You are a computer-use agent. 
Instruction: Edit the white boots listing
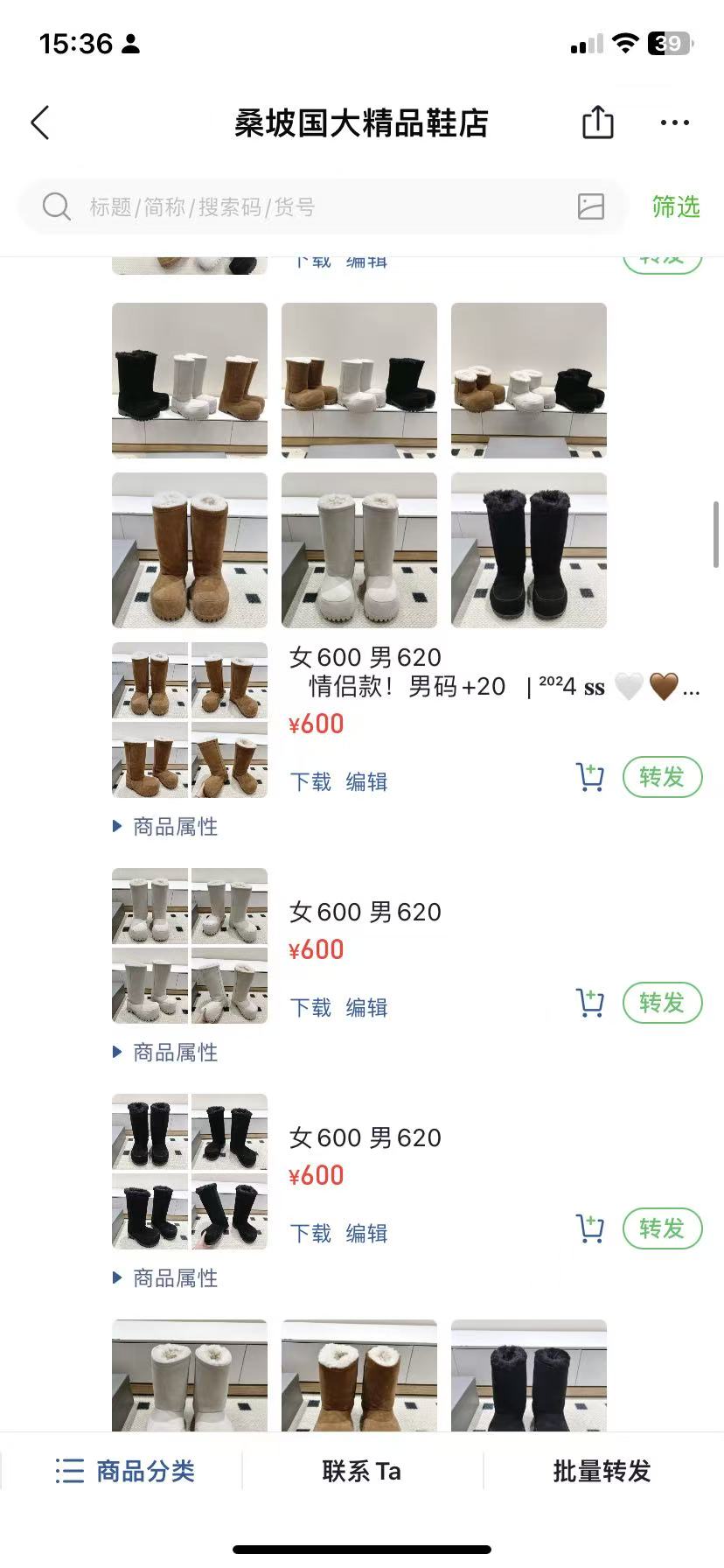(x=366, y=1007)
